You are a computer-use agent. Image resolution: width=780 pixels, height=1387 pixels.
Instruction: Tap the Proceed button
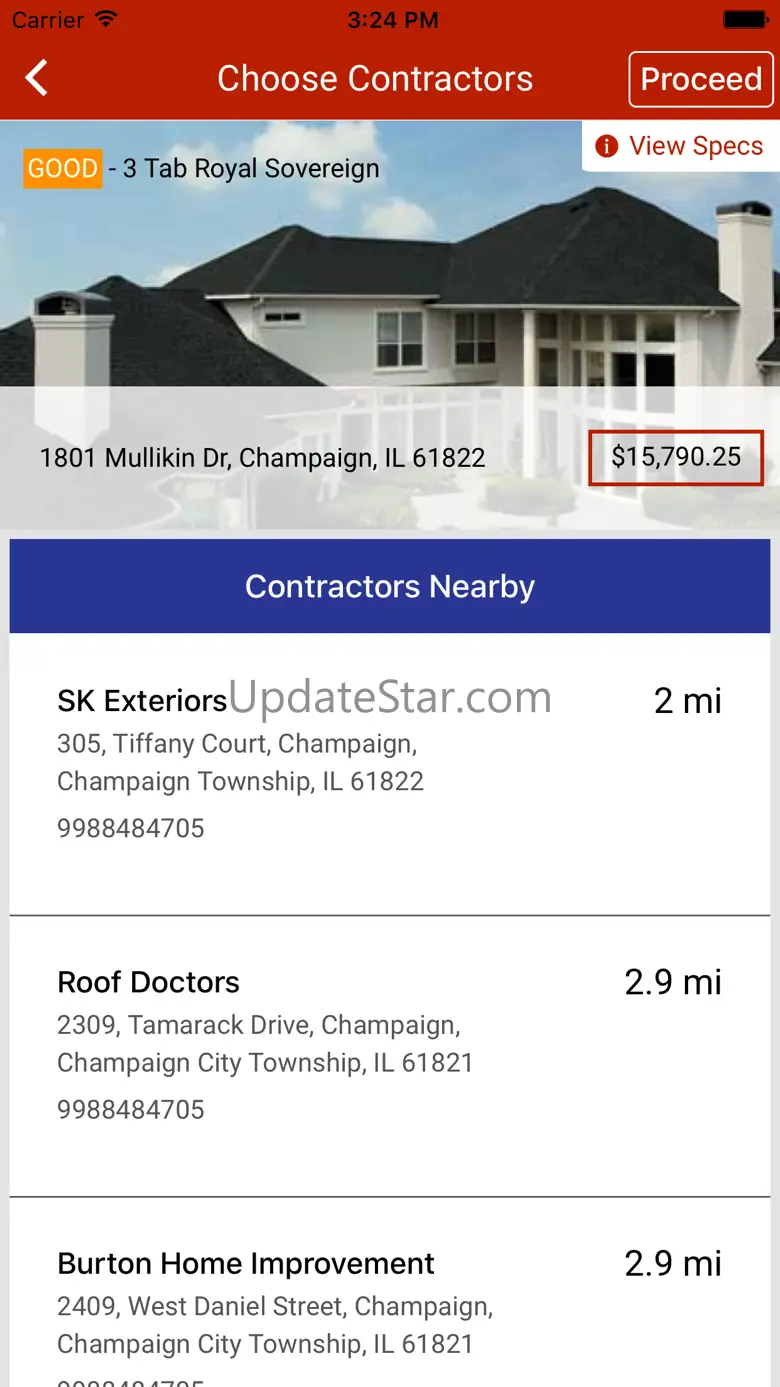(700, 79)
